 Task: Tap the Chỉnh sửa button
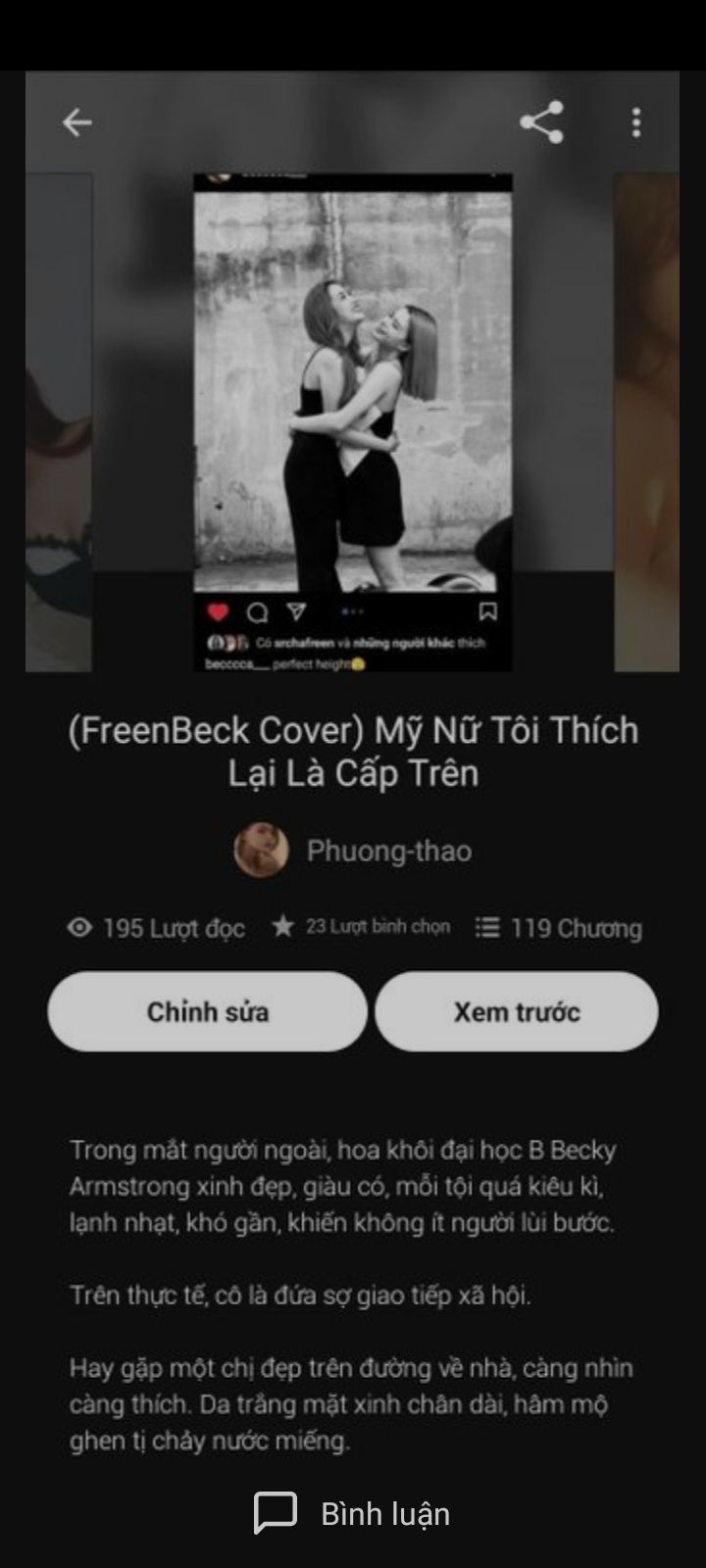pyautogui.click(x=208, y=1011)
